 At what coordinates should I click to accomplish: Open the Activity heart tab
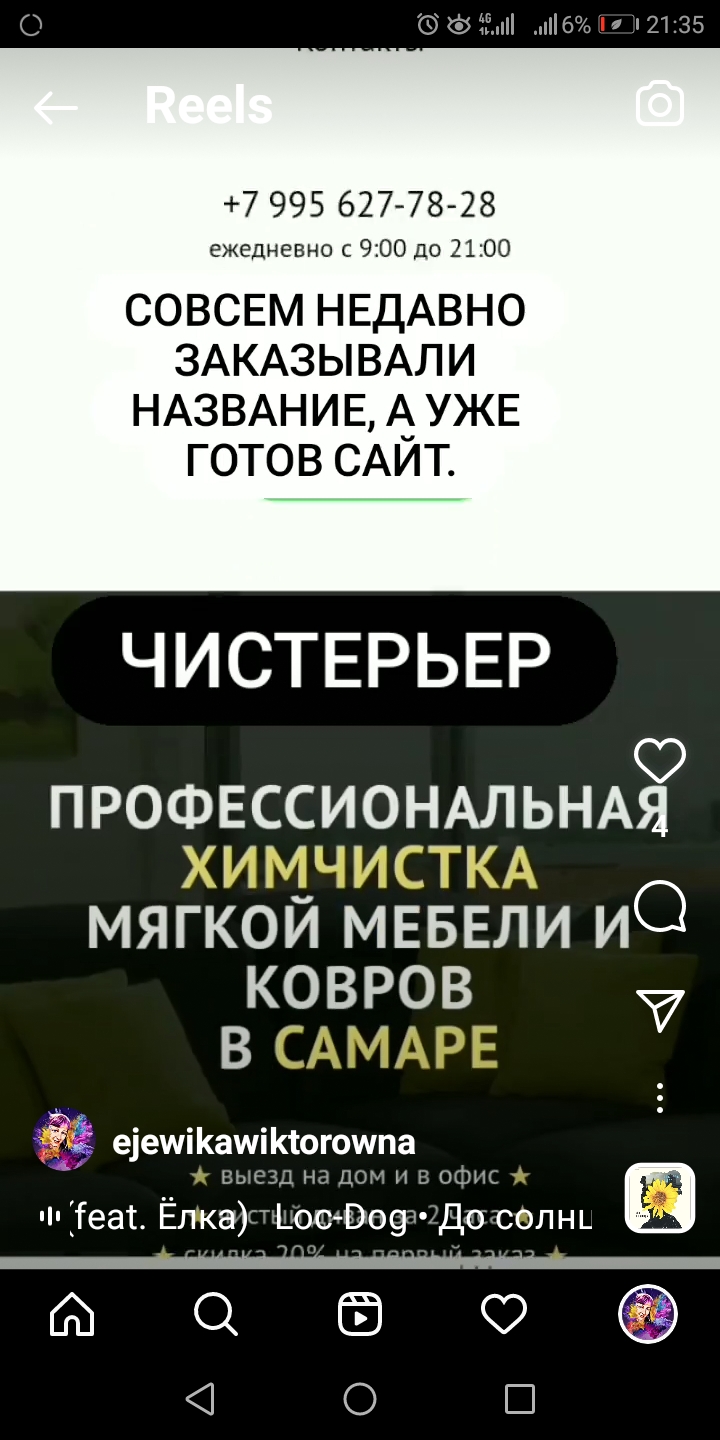click(504, 1313)
